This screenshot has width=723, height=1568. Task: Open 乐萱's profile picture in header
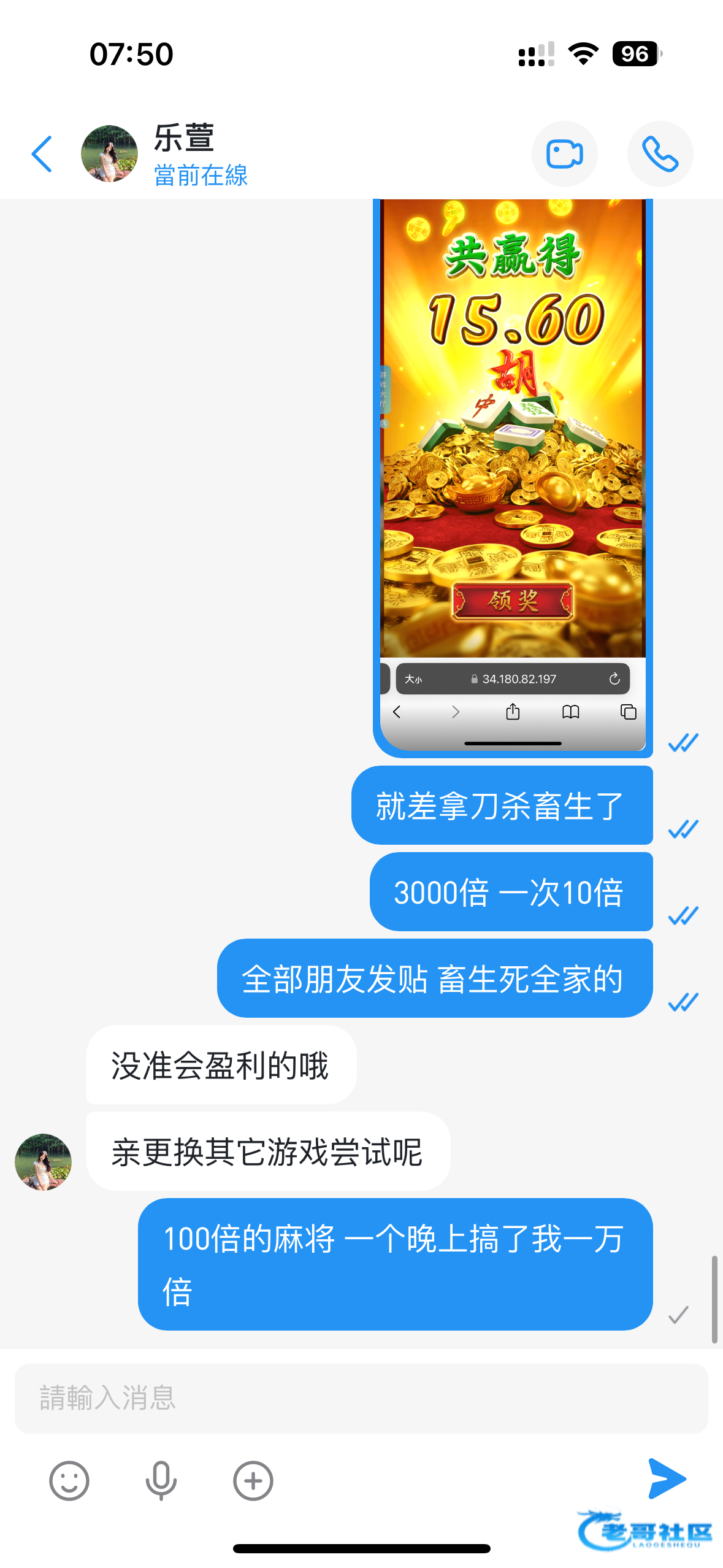point(109,154)
